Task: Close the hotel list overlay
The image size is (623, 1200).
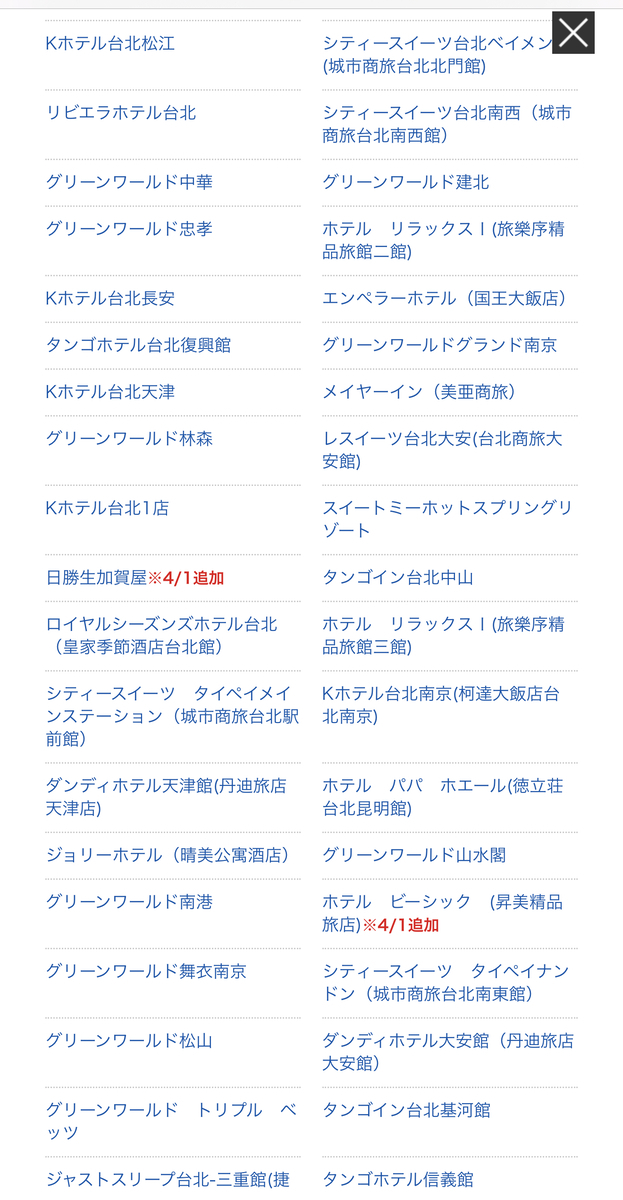Action: click(573, 33)
